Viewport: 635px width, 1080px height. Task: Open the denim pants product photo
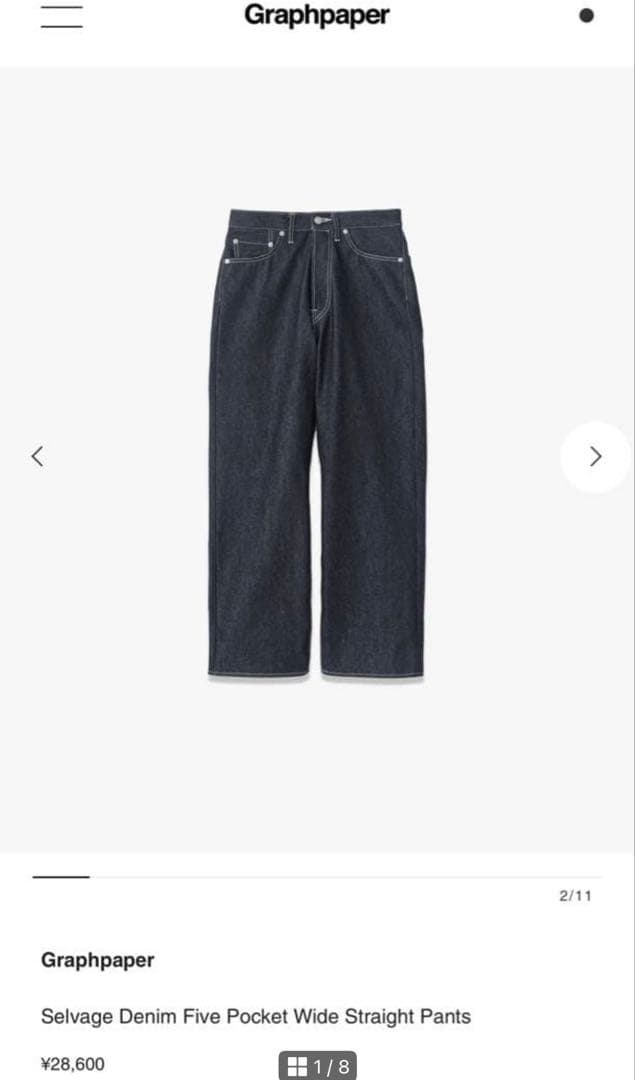[x=316, y=443]
